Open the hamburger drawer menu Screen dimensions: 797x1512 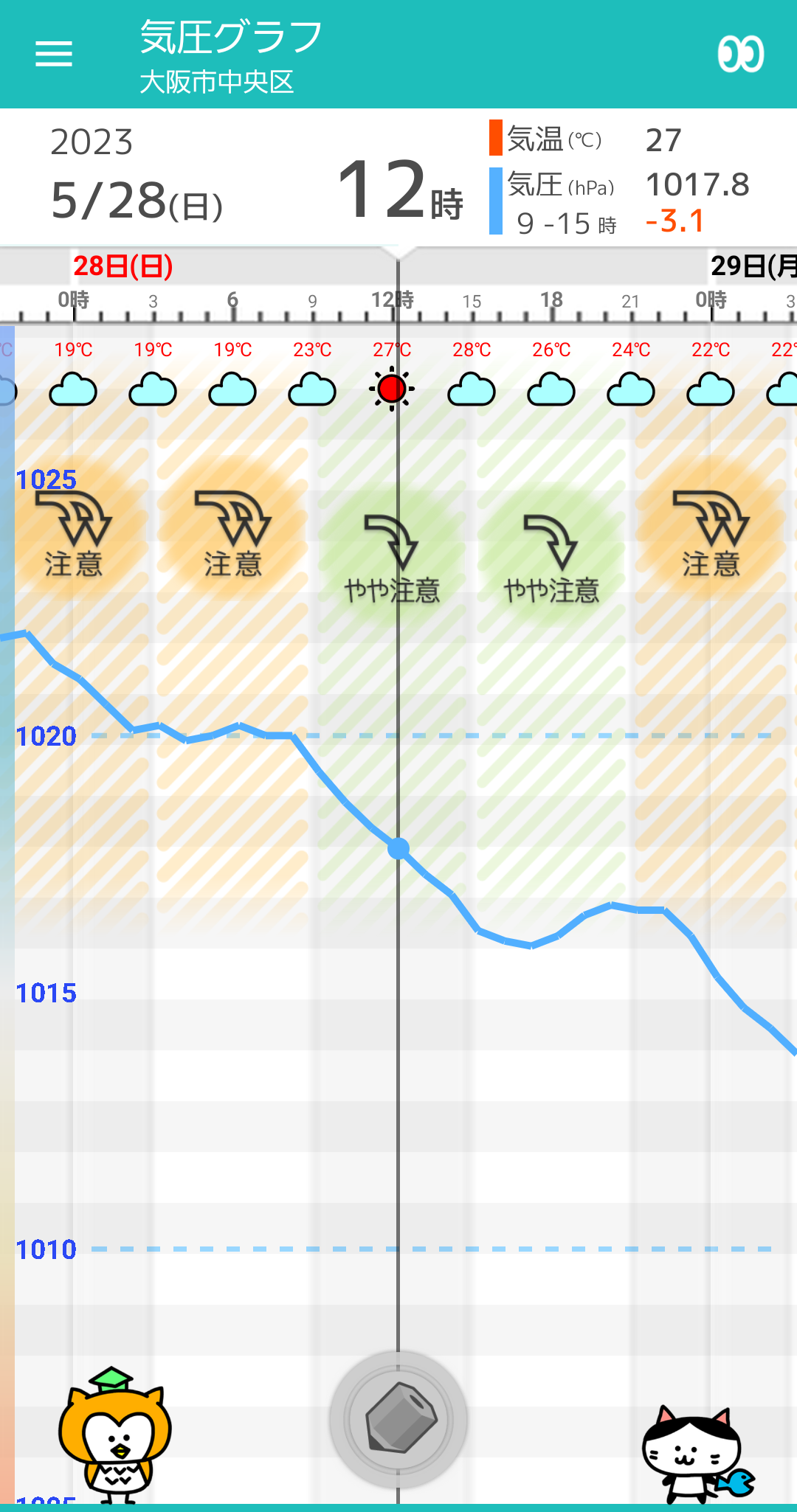pyautogui.click(x=54, y=54)
